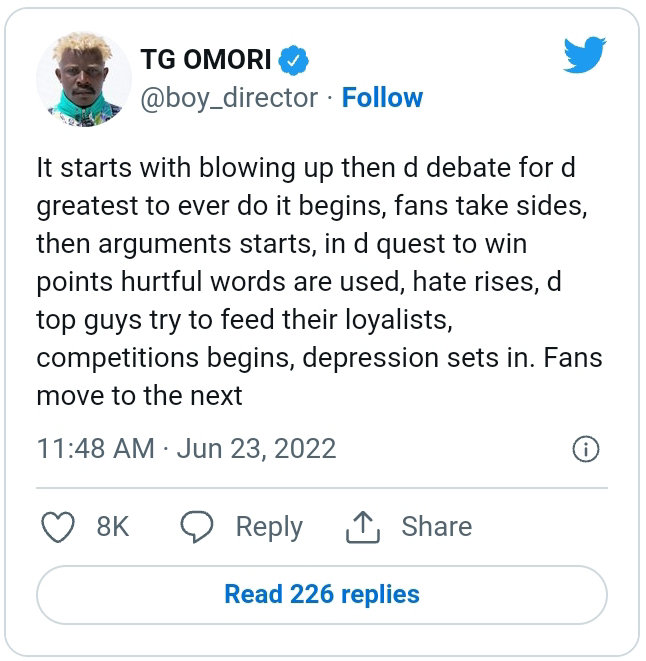Open the Twitter bird logo link
Viewport: 646px width, 661px height.
[x=585, y=55]
